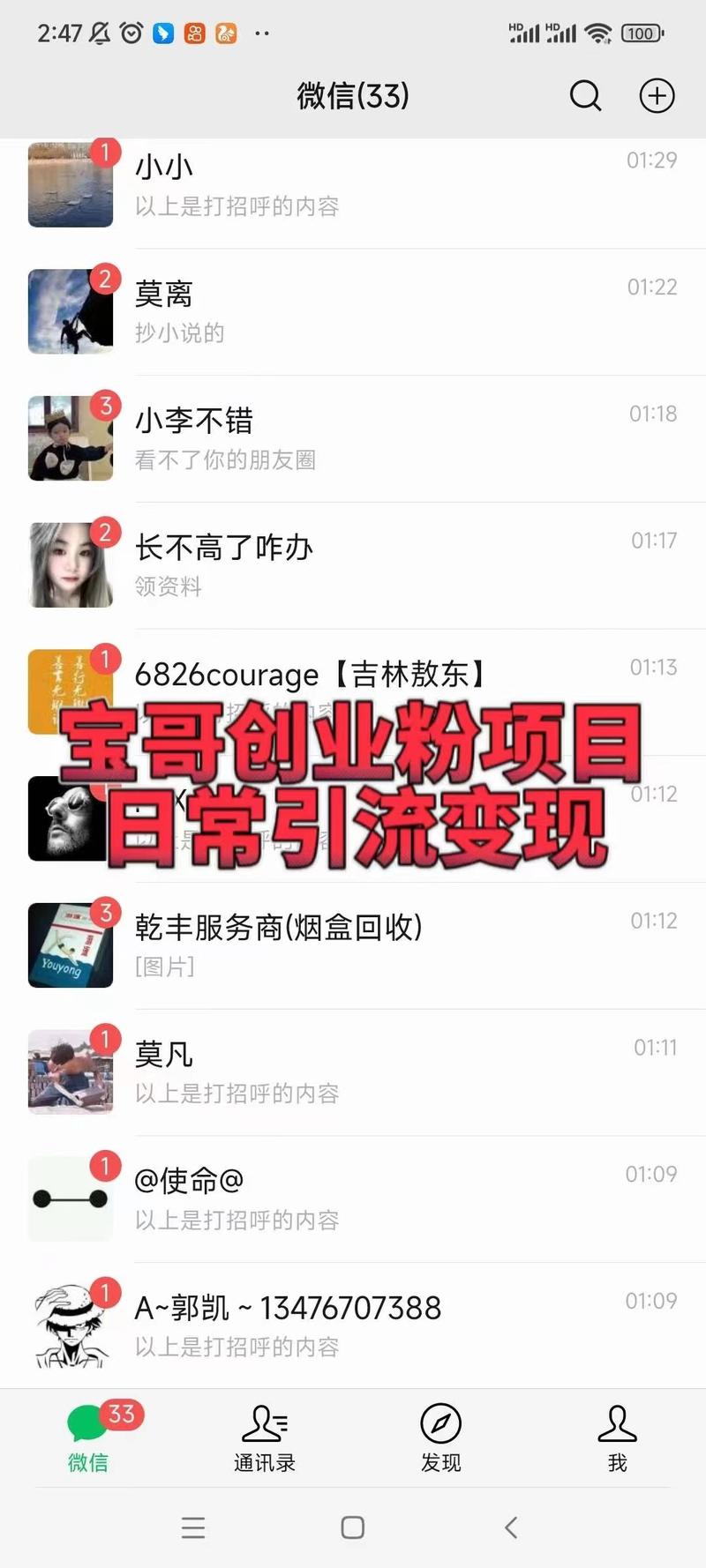
Task: Open the @使命@ conversation
Action: pyautogui.click(x=353, y=1198)
